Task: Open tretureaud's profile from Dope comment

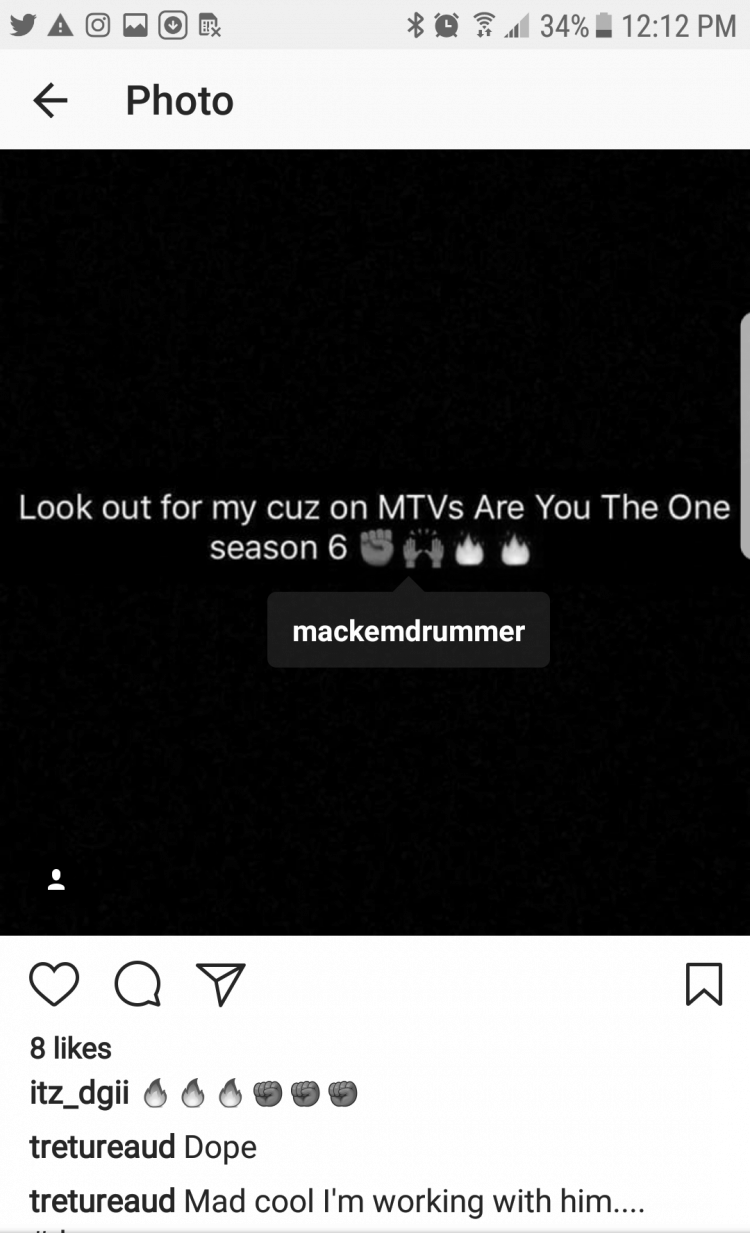Action: [x=102, y=1147]
